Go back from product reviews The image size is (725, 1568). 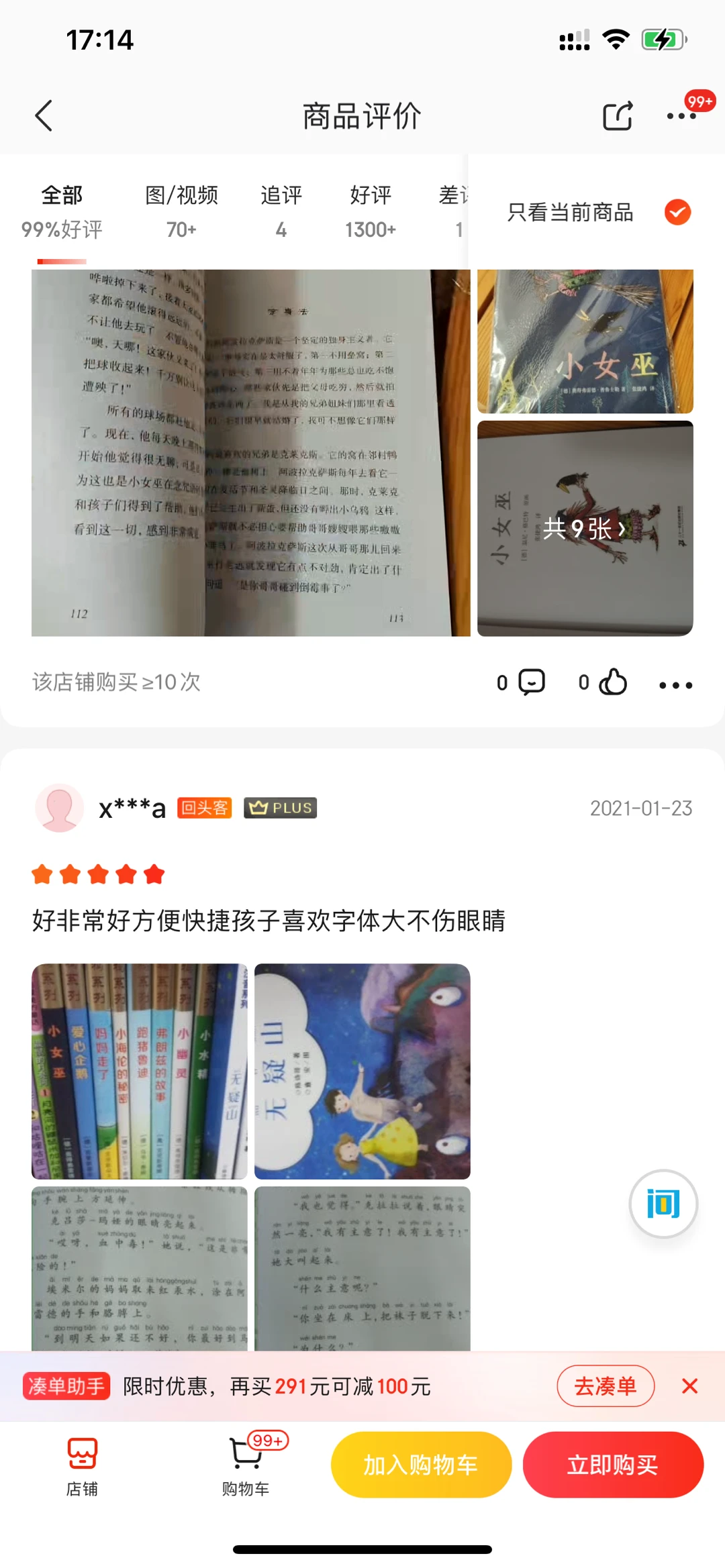[x=44, y=116]
